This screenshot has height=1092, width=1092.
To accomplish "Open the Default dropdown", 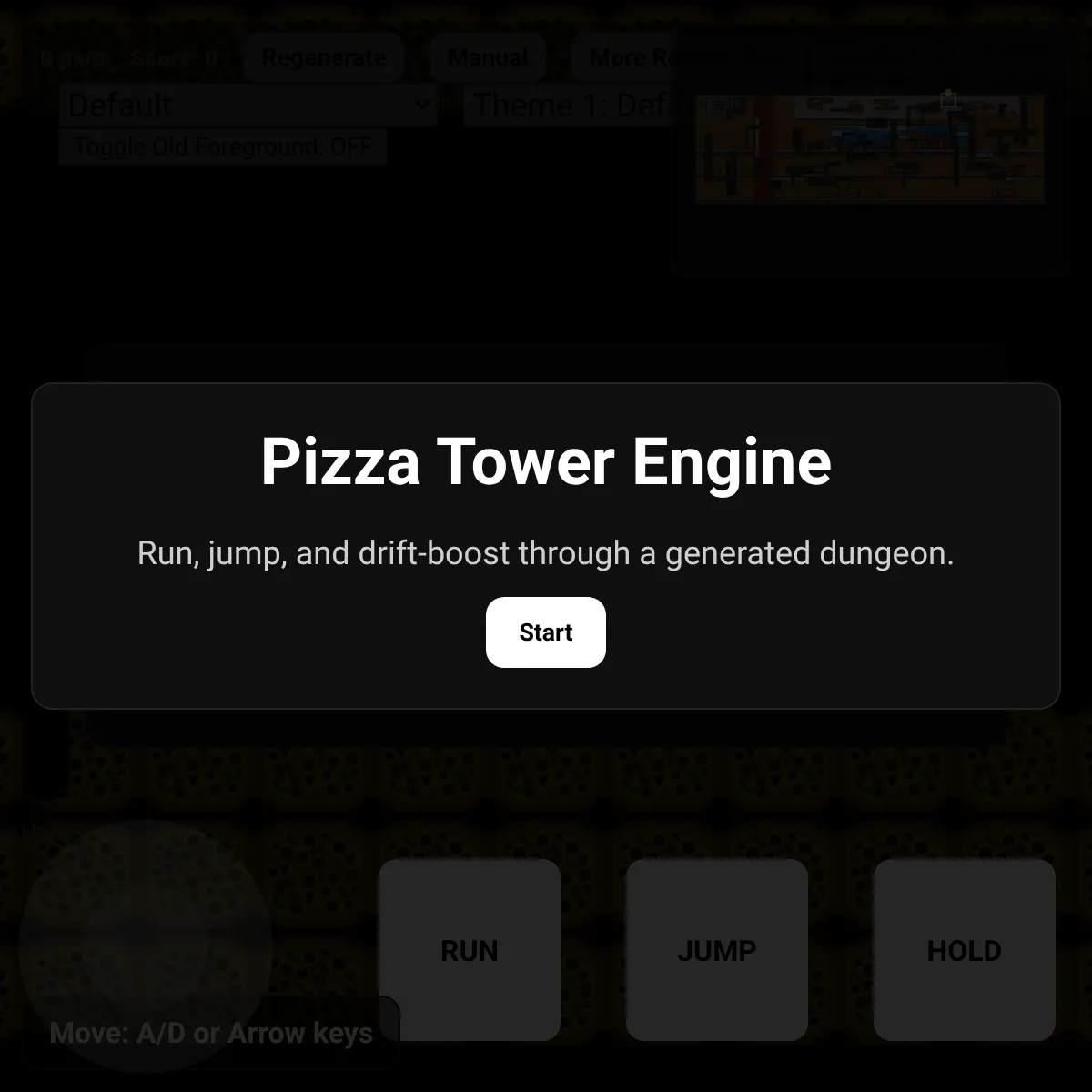I will click(x=248, y=106).
